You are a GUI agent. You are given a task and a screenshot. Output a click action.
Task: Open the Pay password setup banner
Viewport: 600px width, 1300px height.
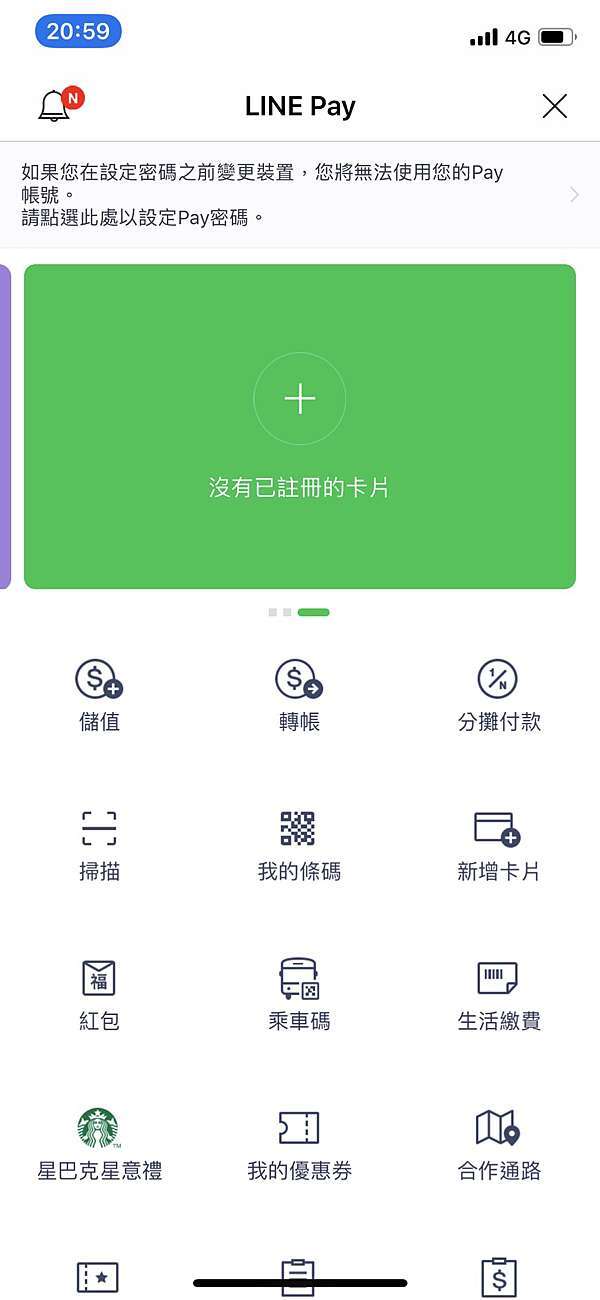[x=300, y=195]
